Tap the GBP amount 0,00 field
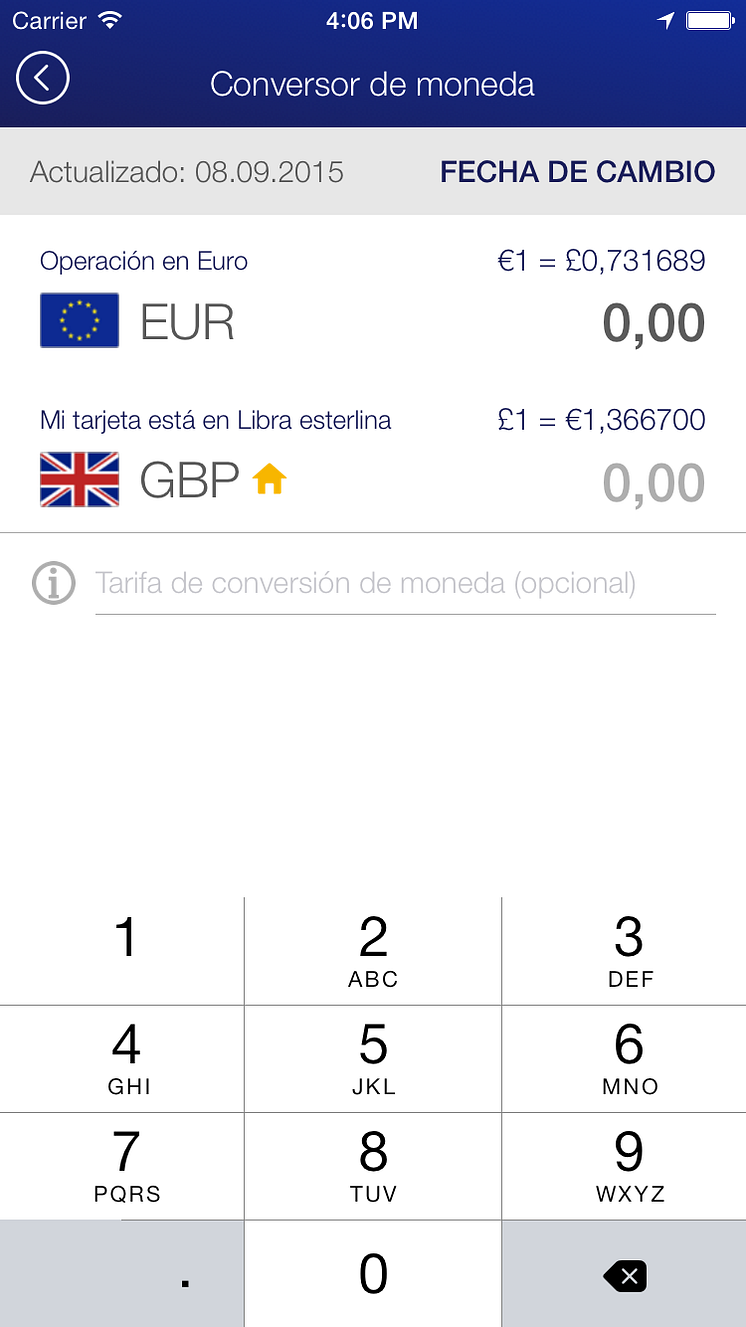 coord(654,483)
